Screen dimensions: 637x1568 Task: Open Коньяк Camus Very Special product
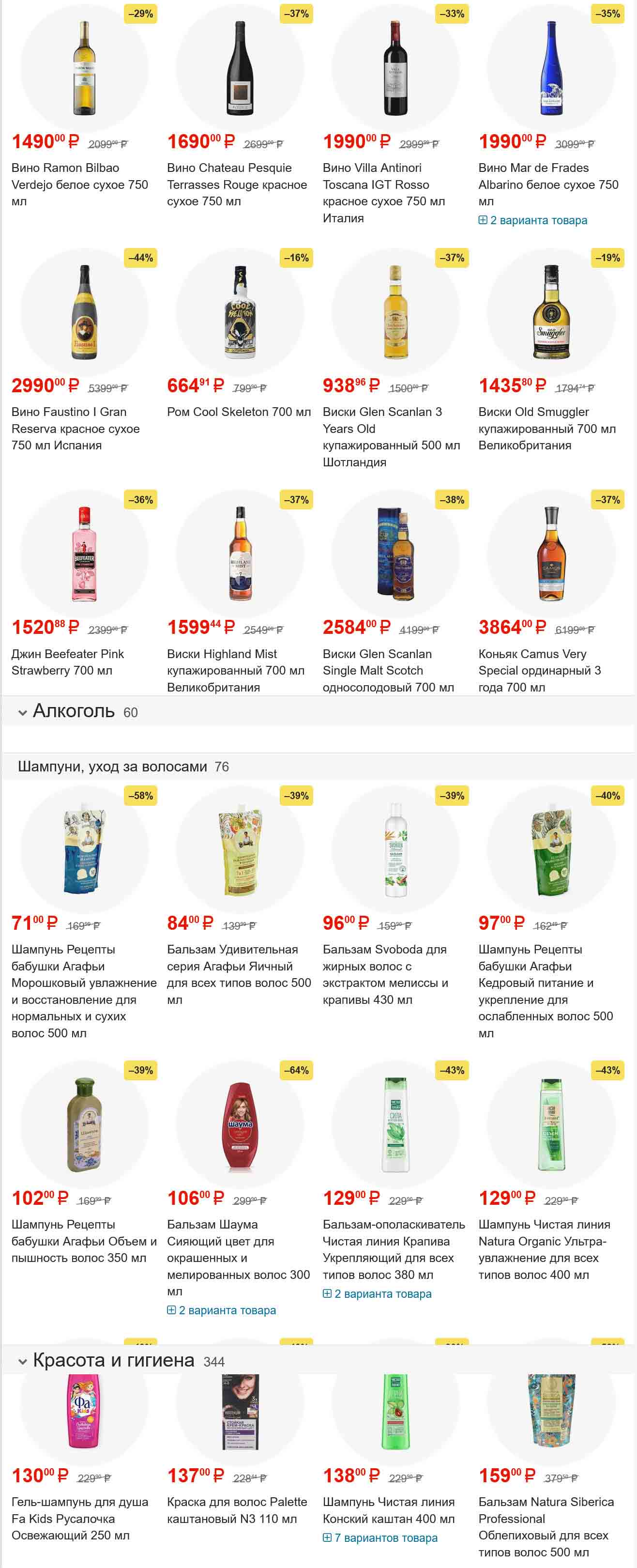pos(539,670)
